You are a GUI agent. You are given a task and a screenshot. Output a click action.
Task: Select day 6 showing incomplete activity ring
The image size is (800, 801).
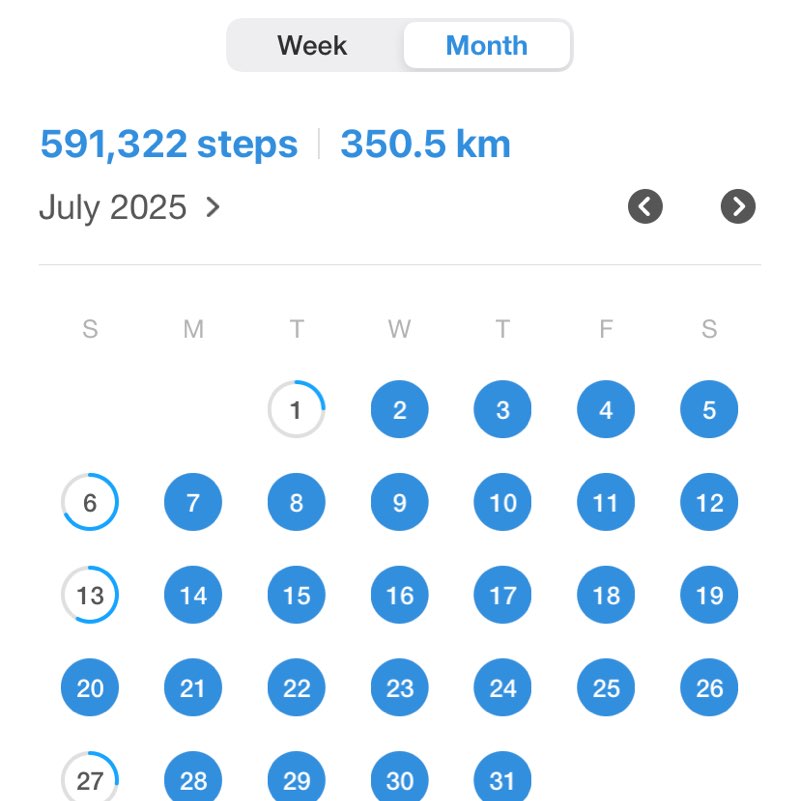coord(90,502)
